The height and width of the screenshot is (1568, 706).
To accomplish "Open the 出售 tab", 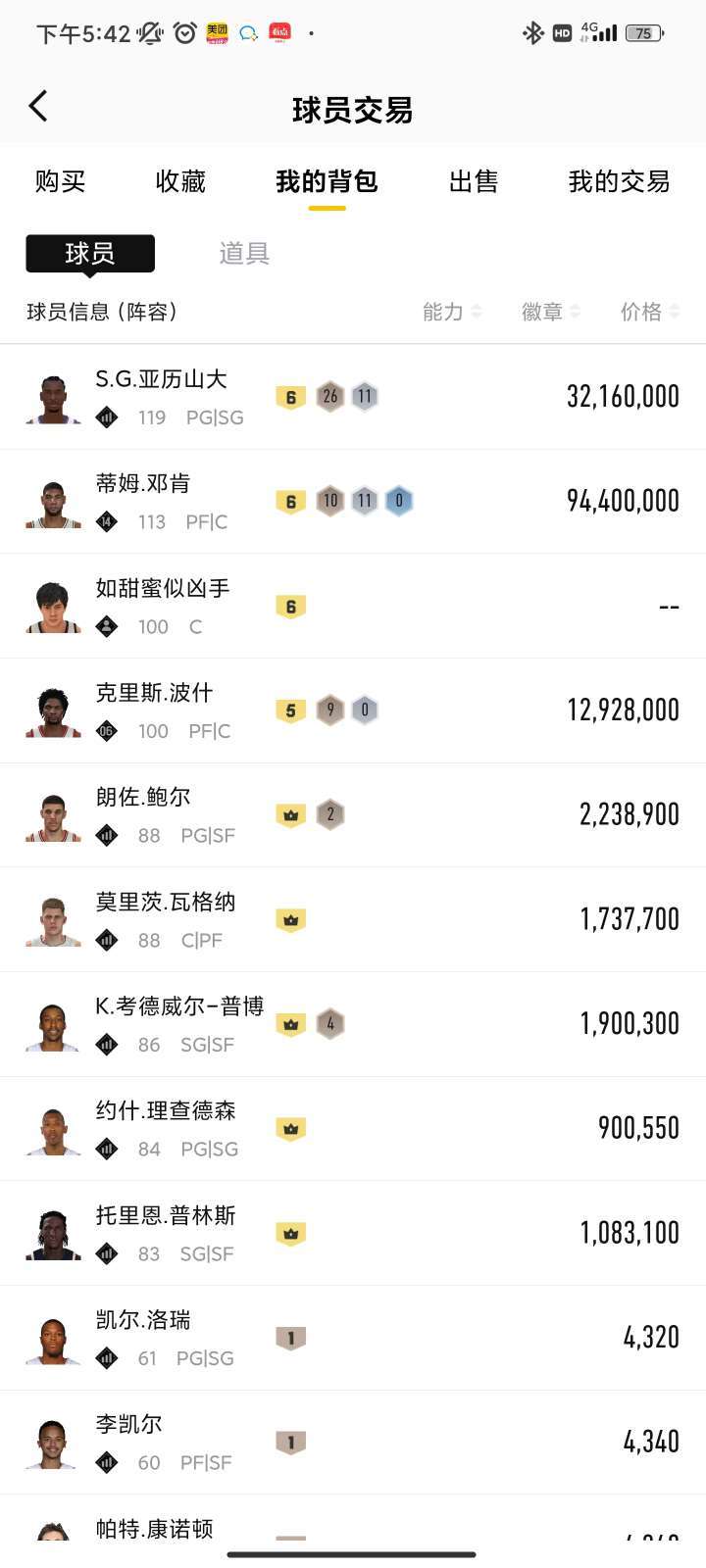I will pos(474,181).
